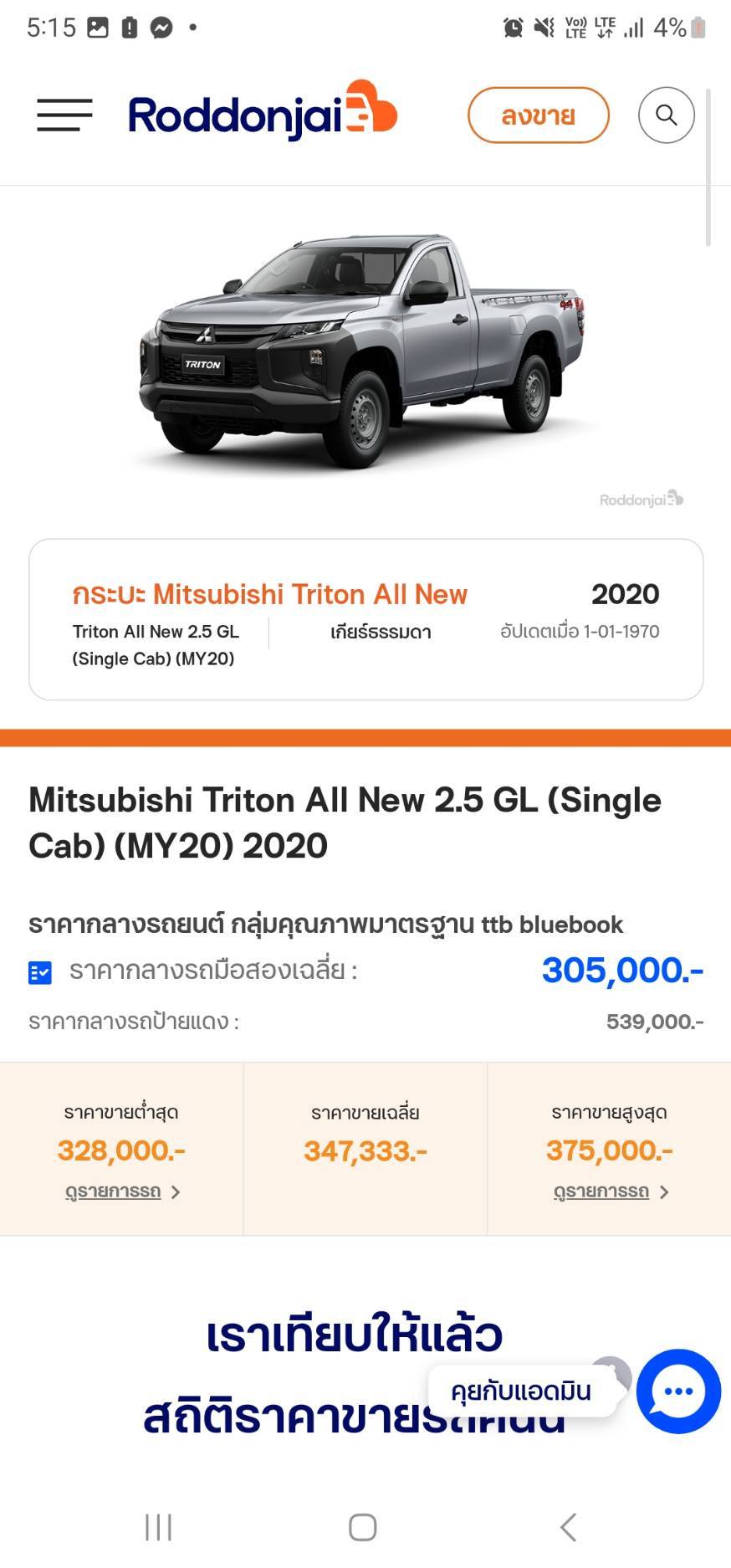Go to the system home screen
731x1568 pixels.
(362, 1527)
